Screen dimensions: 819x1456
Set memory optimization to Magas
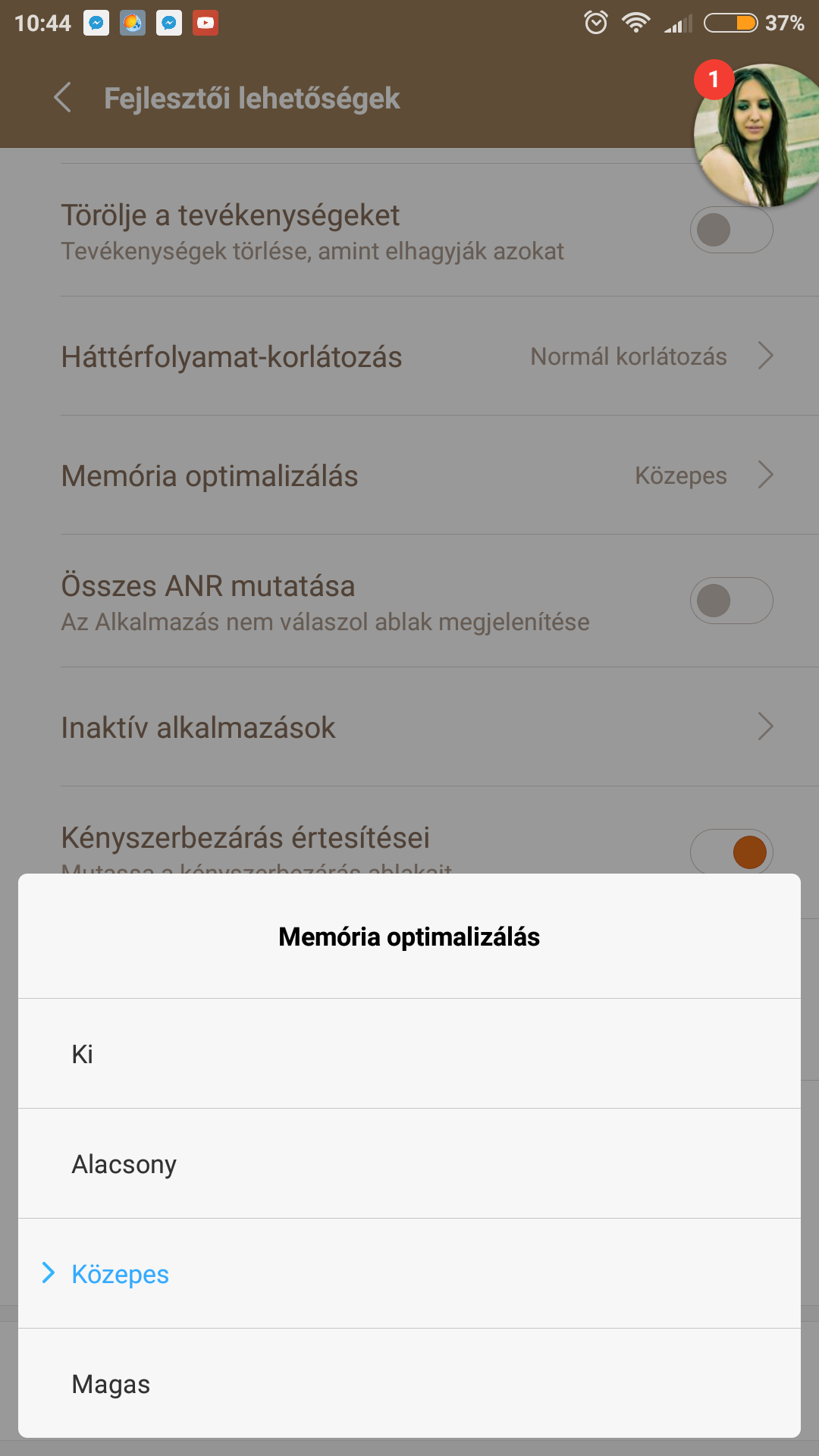click(409, 1383)
